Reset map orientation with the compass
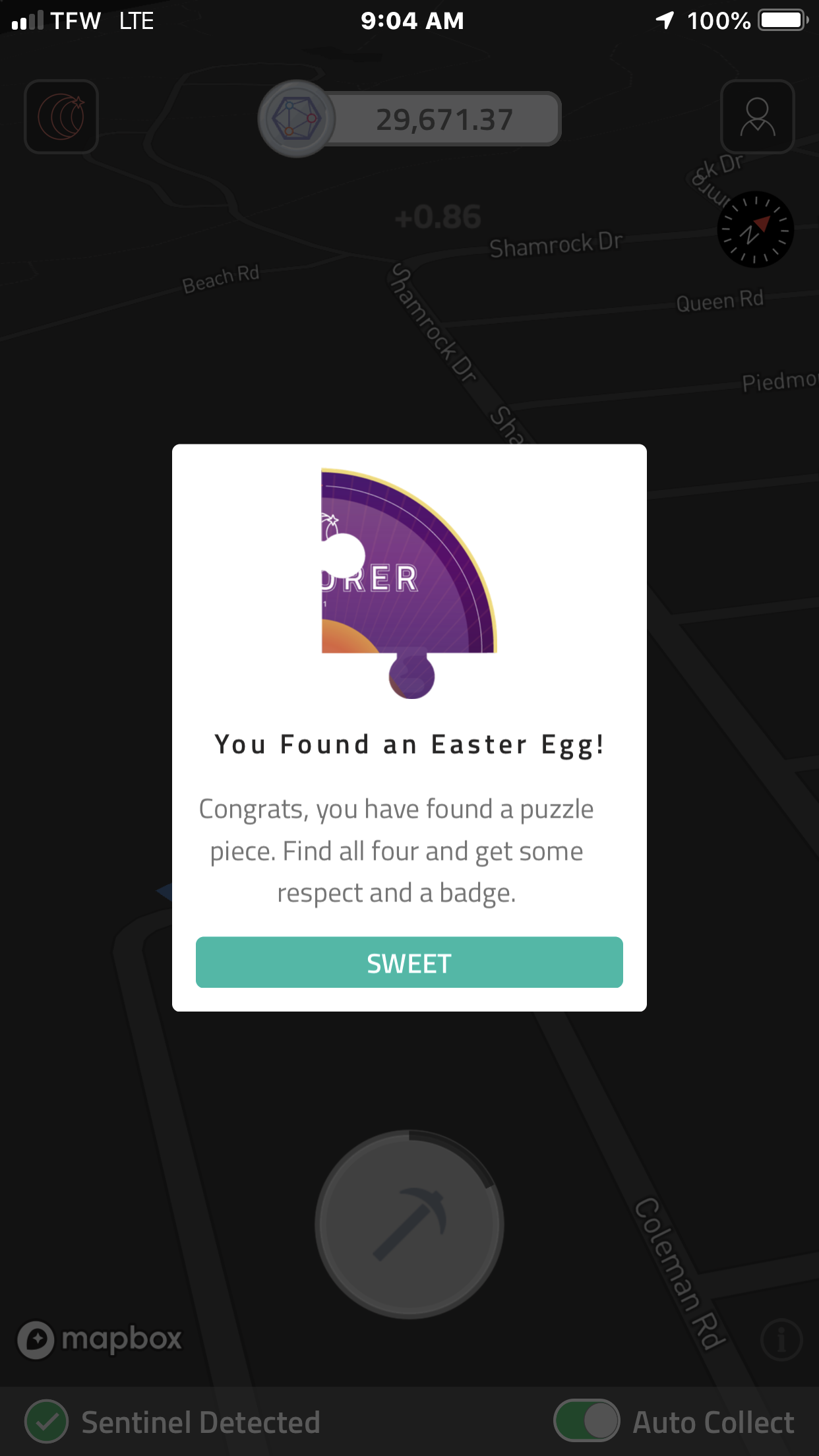This screenshot has width=819, height=1456. pos(755,229)
